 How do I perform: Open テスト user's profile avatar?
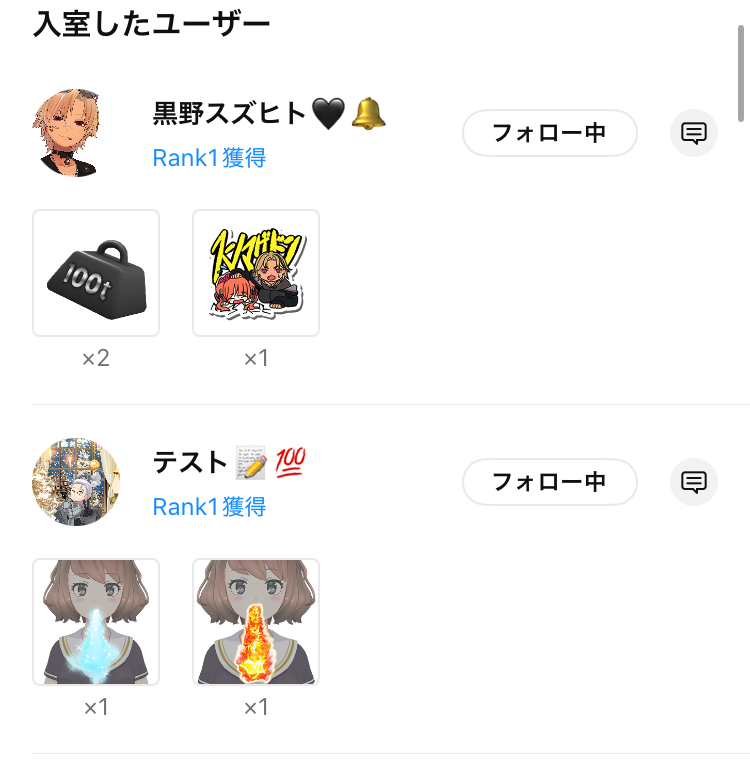(76, 481)
